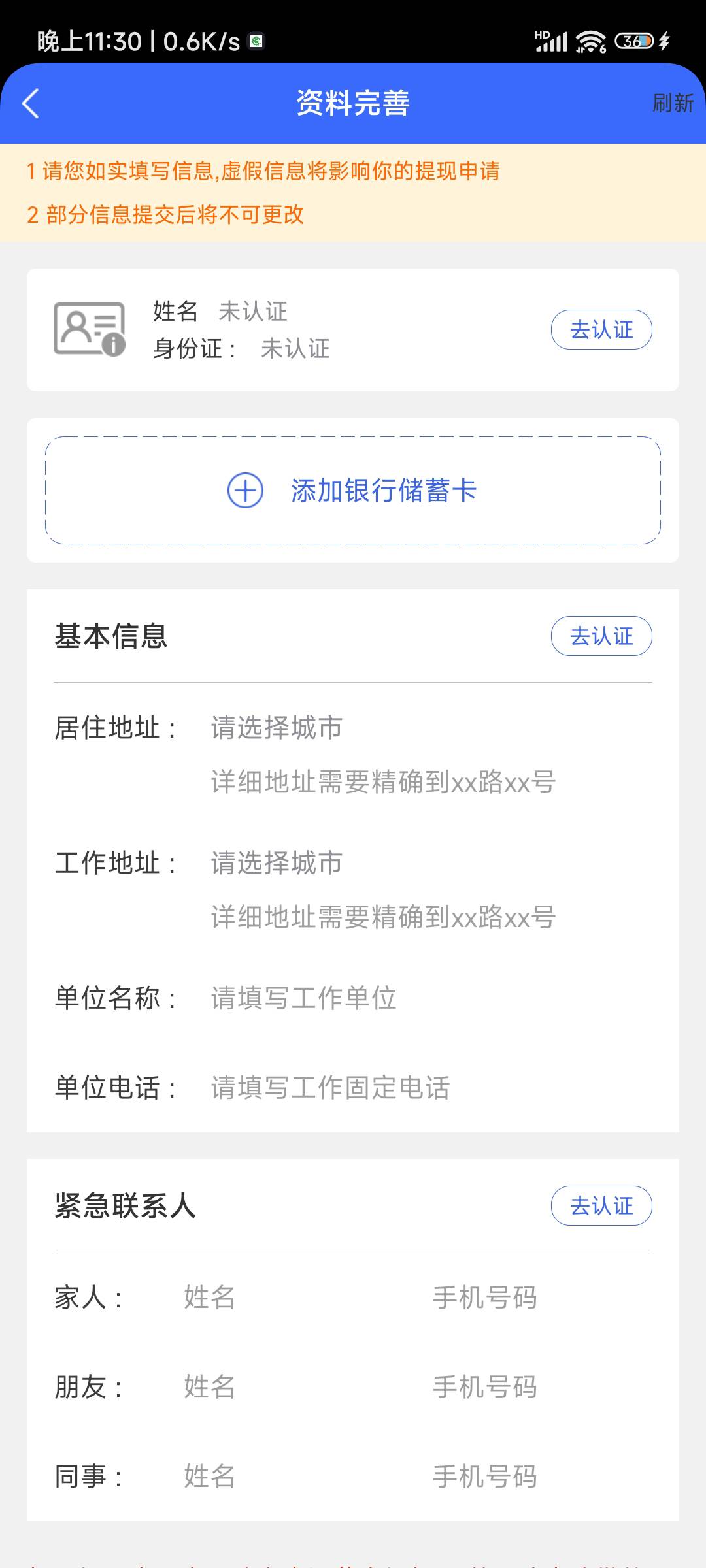This screenshot has height=1568, width=706.
Task: Tap 刷新 to refresh the page
Action: [673, 103]
